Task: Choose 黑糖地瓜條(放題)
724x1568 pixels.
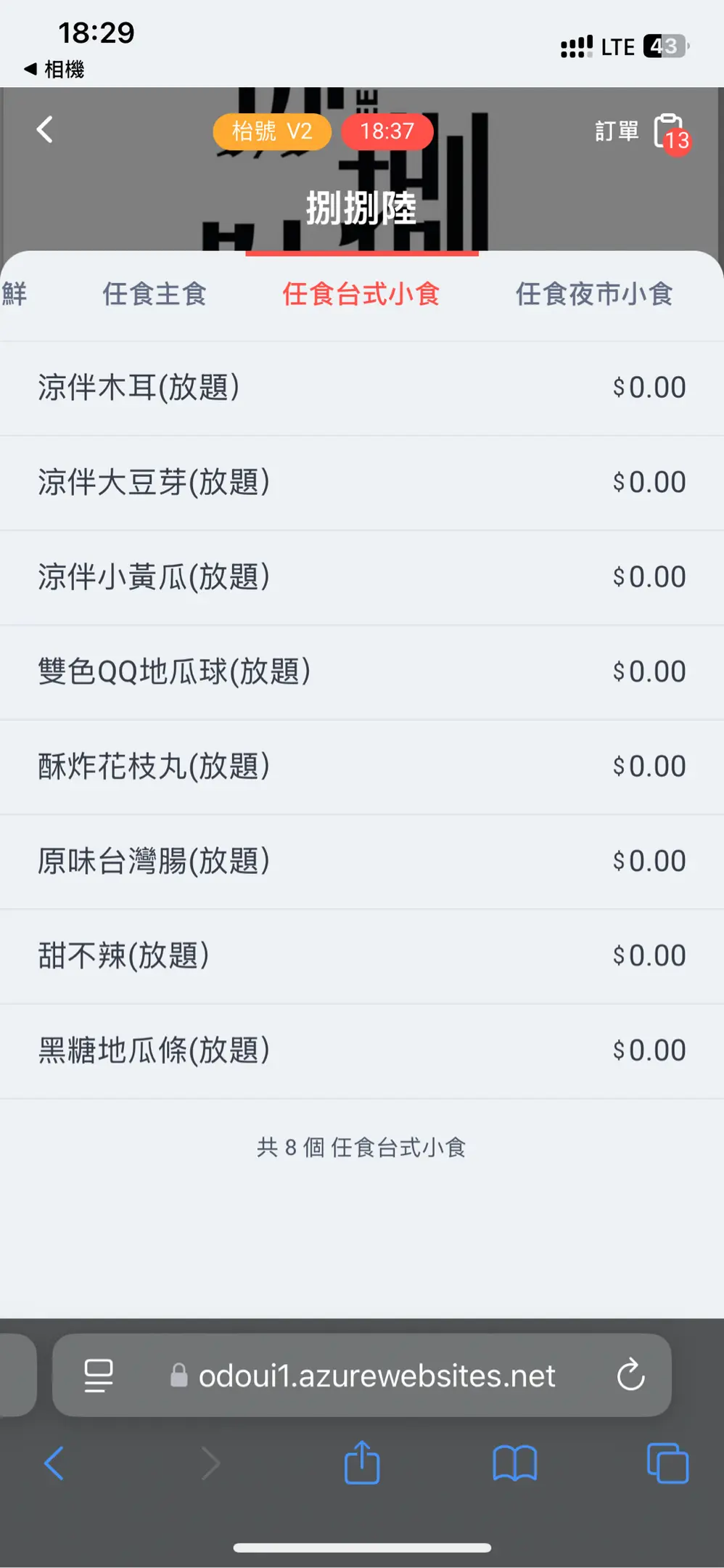Action: pyautogui.click(x=362, y=1051)
